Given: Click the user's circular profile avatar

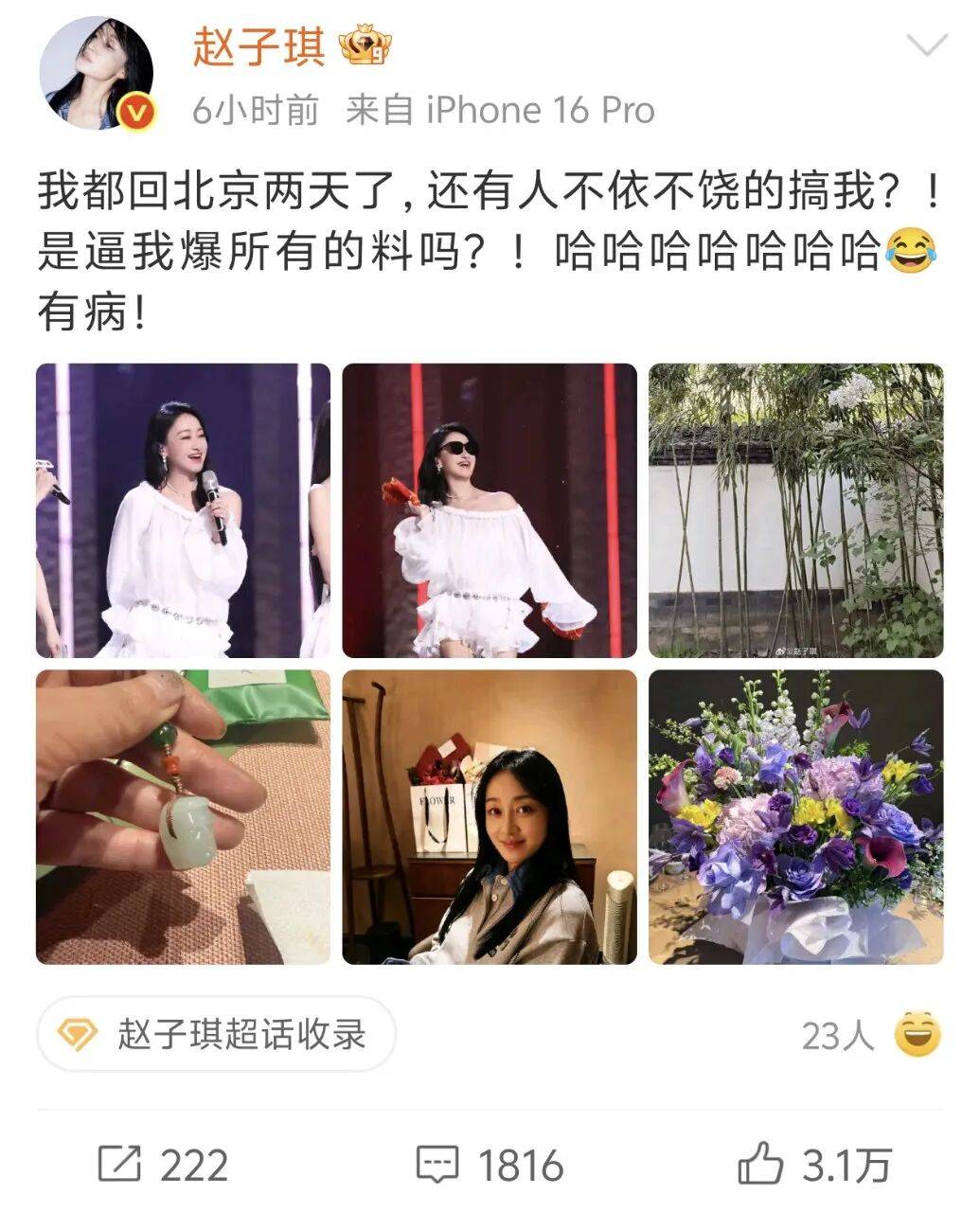Looking at the screenshot, I should [98, 74].
